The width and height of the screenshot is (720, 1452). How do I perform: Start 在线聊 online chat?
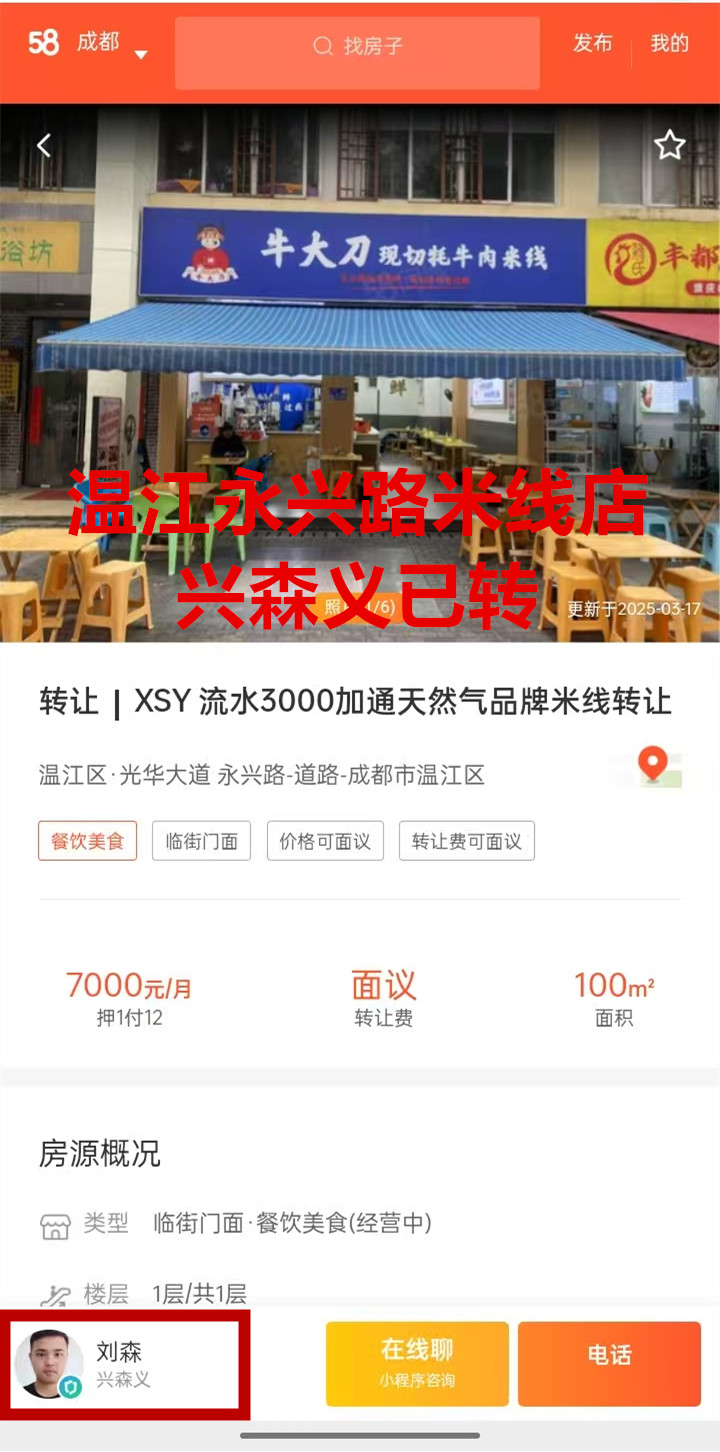417,1364
